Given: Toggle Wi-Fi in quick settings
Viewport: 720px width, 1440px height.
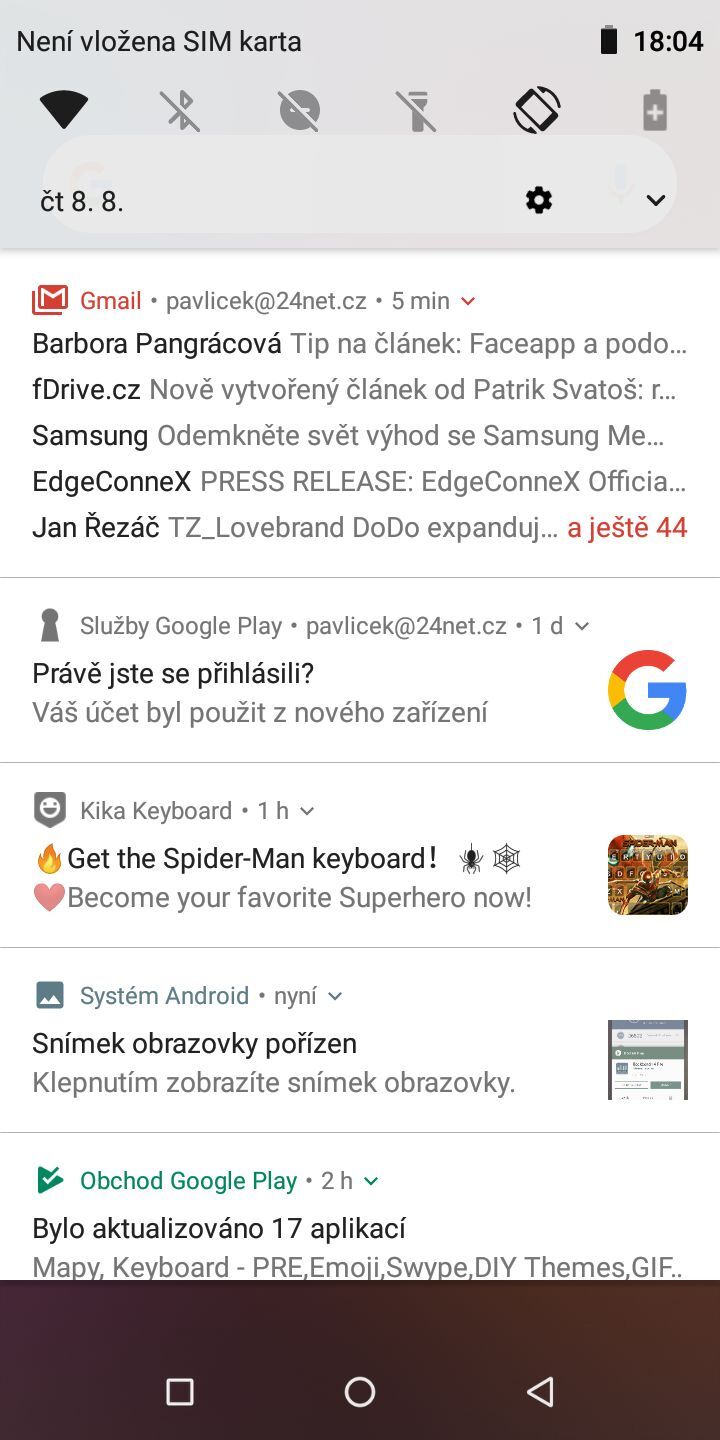Looking at the screenshot, I should click(64, 108).
